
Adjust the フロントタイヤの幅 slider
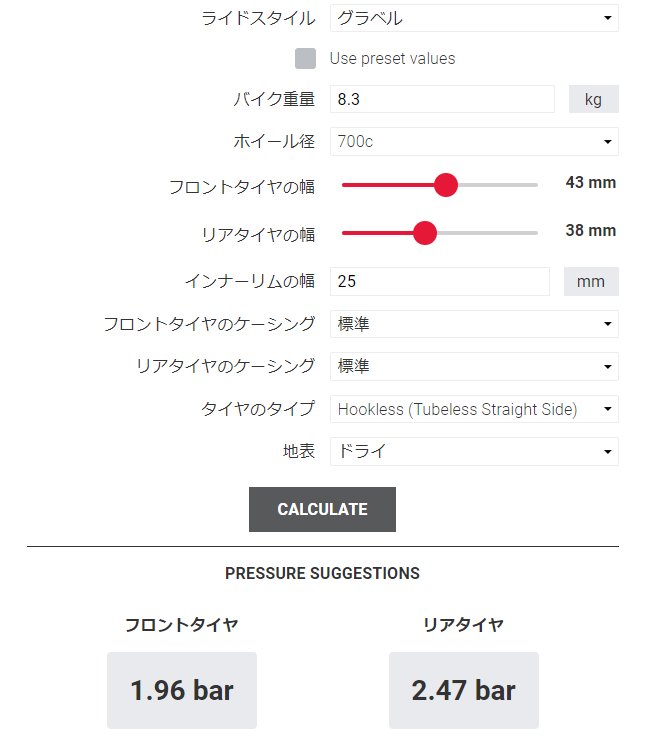click(446, 185)
